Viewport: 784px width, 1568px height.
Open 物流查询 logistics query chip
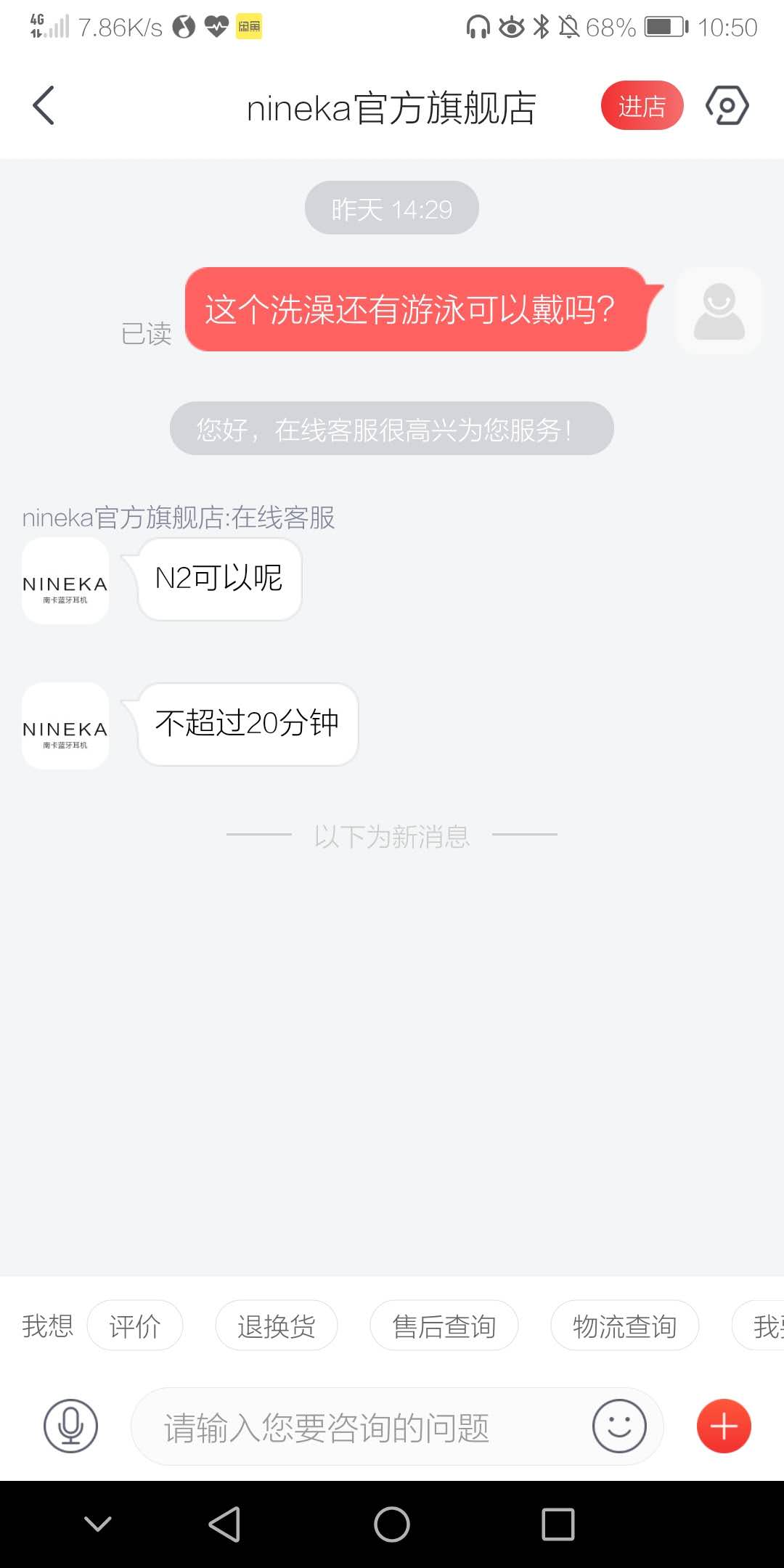tap(624, 1326)
